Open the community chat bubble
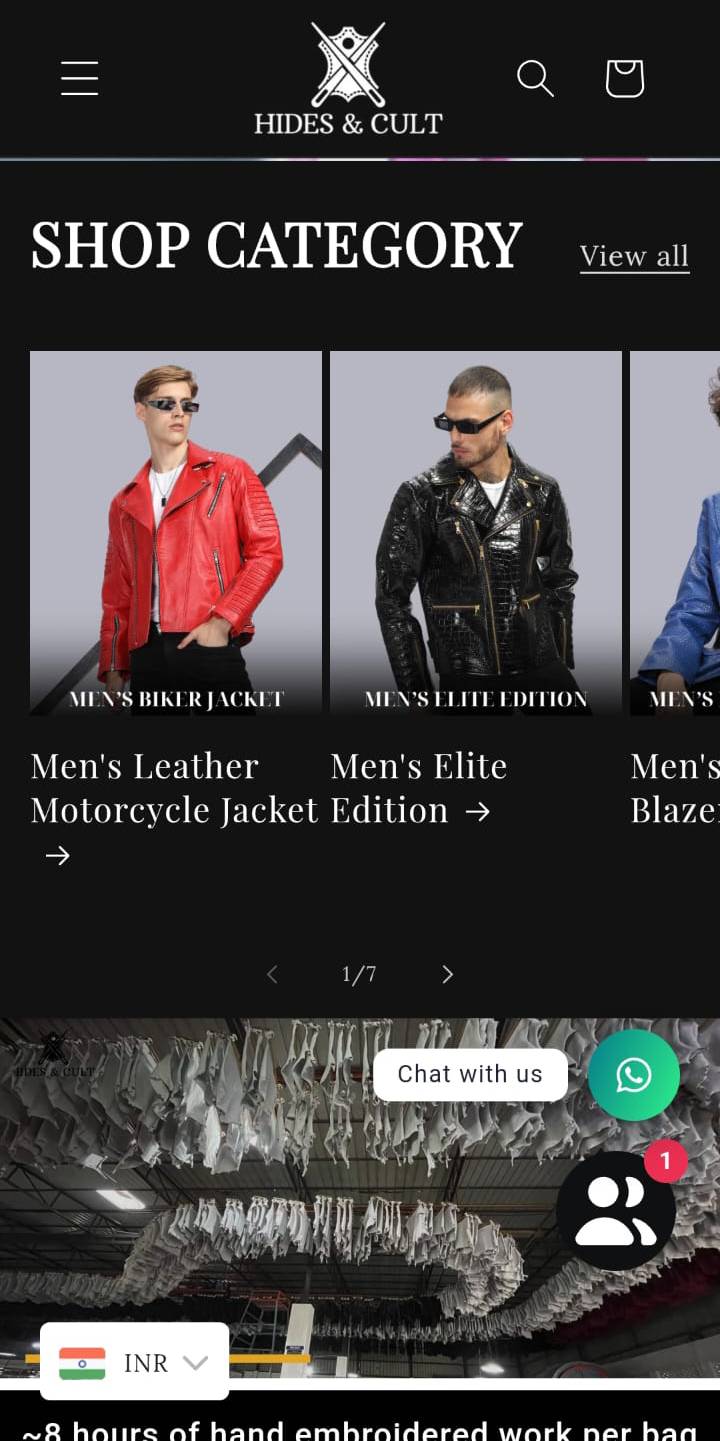This screenshot has height=1441, width=720. (615, 1210)
